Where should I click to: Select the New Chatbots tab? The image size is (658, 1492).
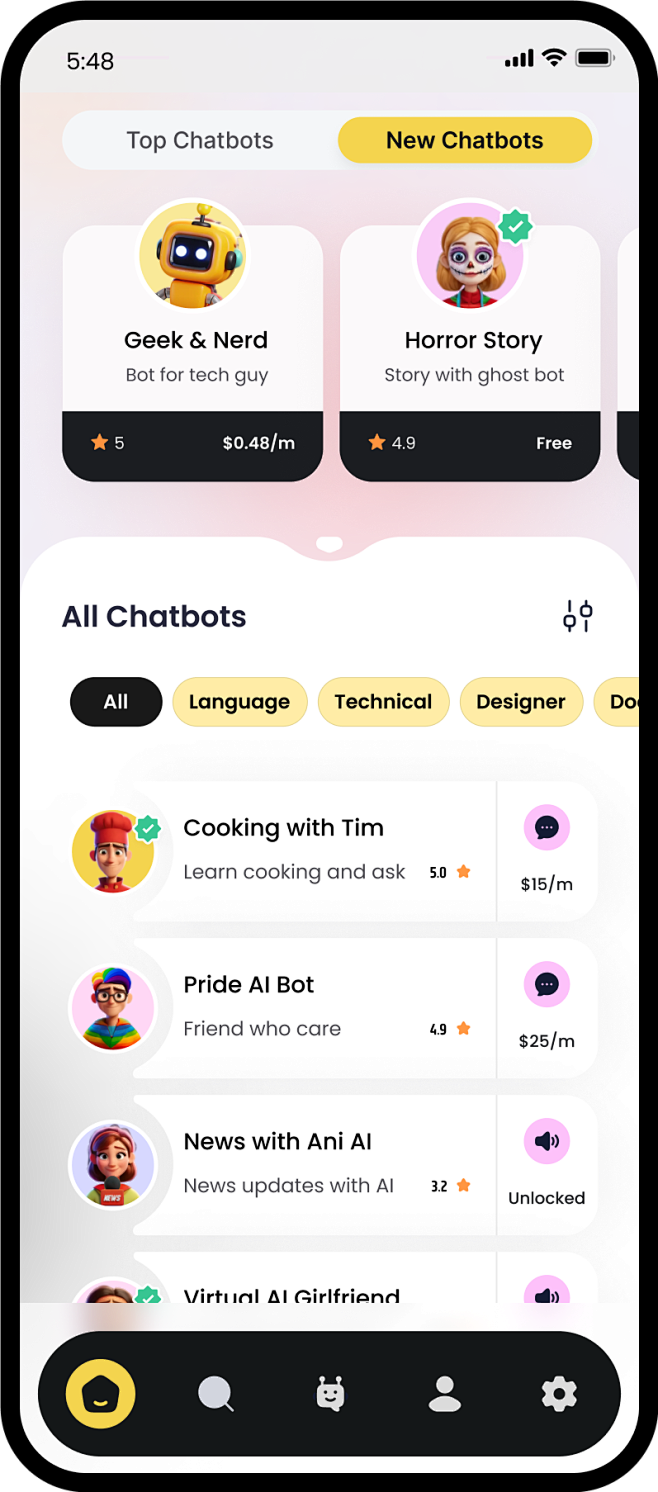coord(465,141)
